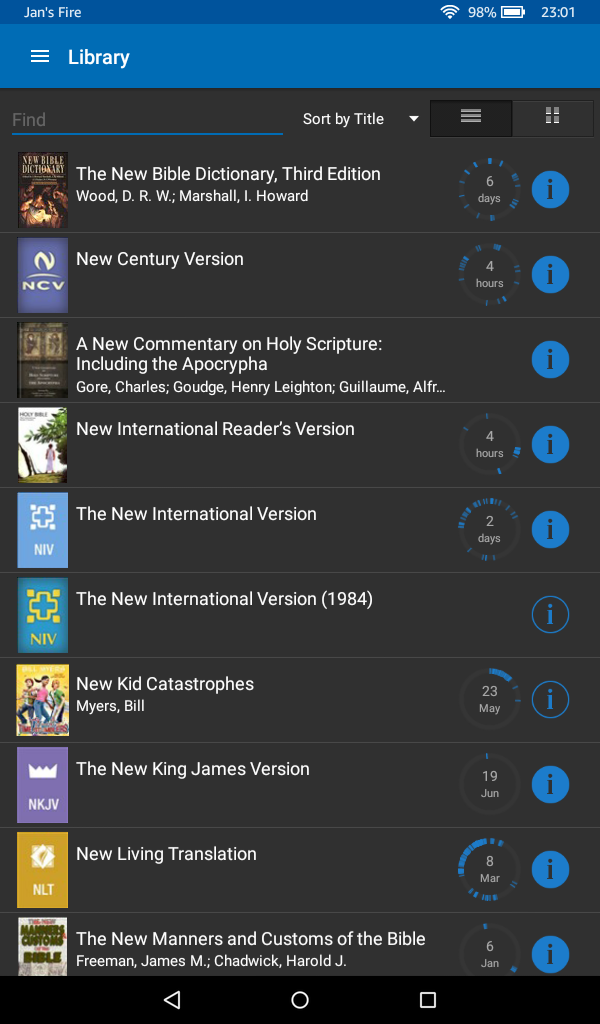Open The New King James Version
This screenshot has width=600, height=1024.
(x=193, y=770)
